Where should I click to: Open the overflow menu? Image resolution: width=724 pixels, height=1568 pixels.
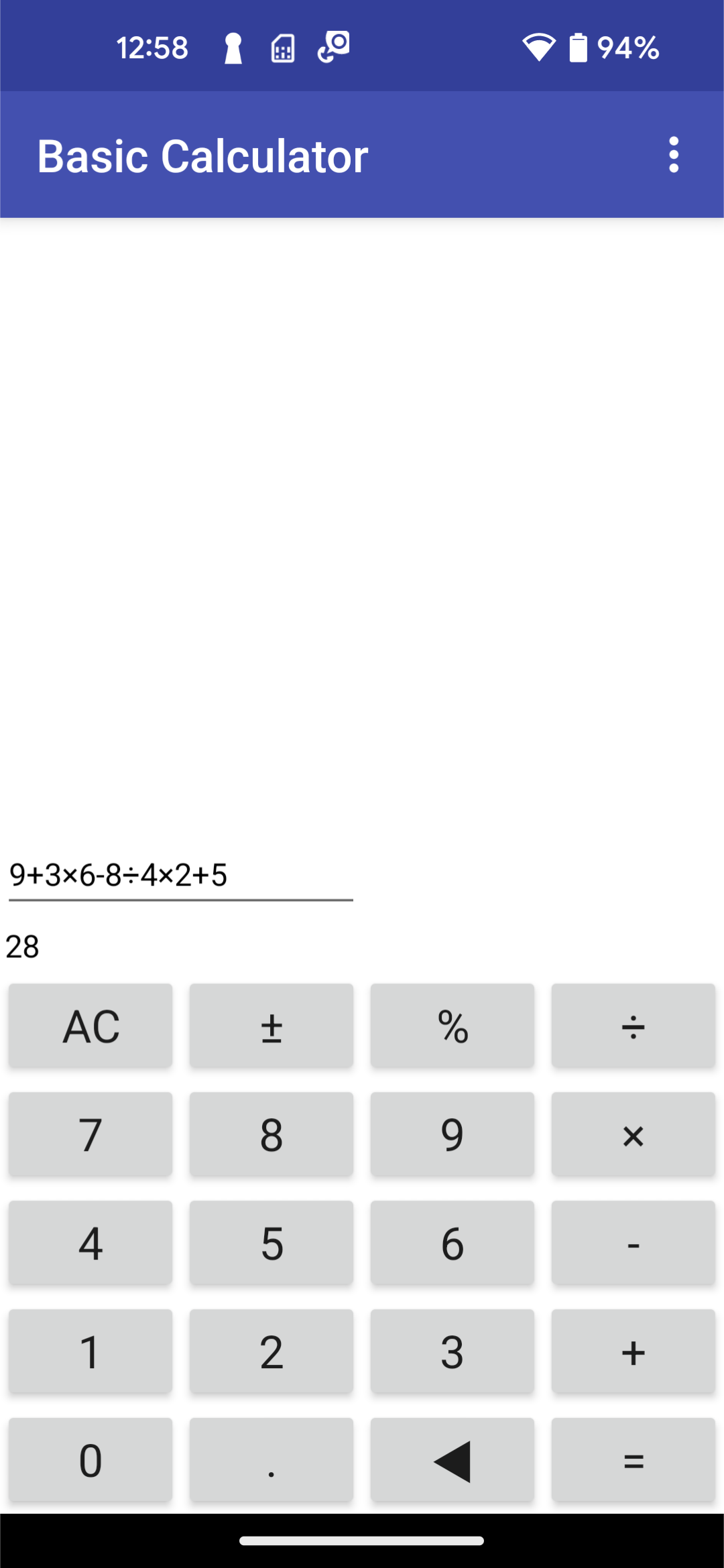tap(674, 155)
